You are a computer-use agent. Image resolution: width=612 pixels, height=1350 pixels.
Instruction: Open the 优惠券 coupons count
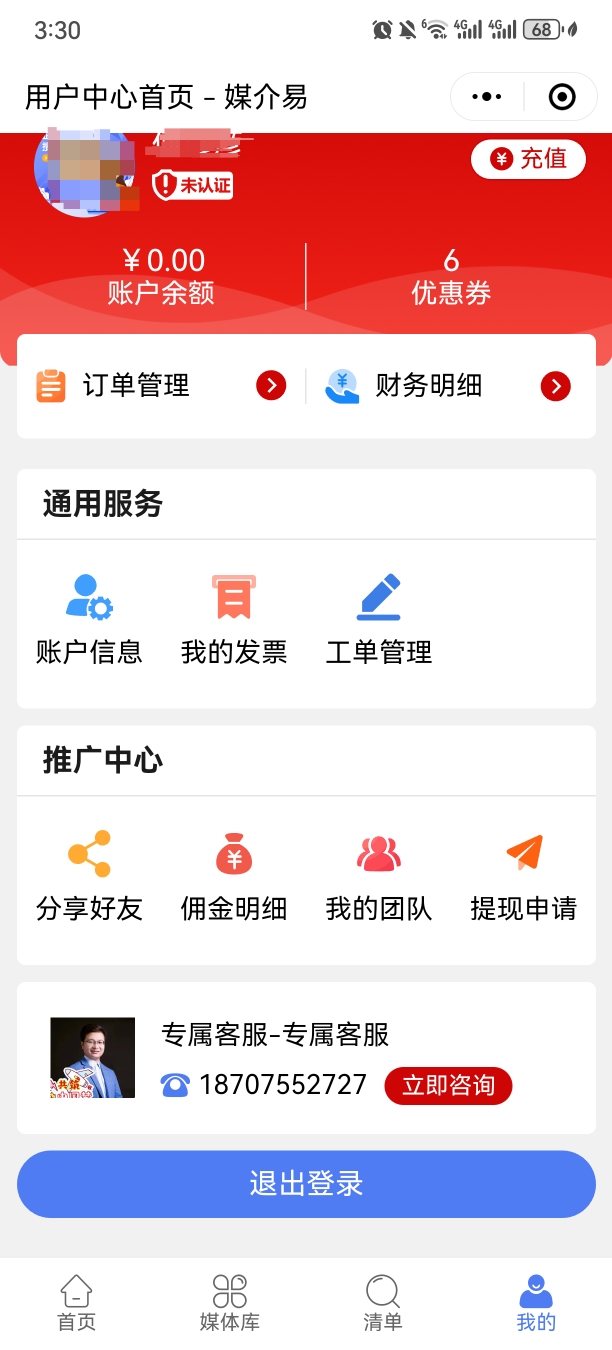click(451, 276)
